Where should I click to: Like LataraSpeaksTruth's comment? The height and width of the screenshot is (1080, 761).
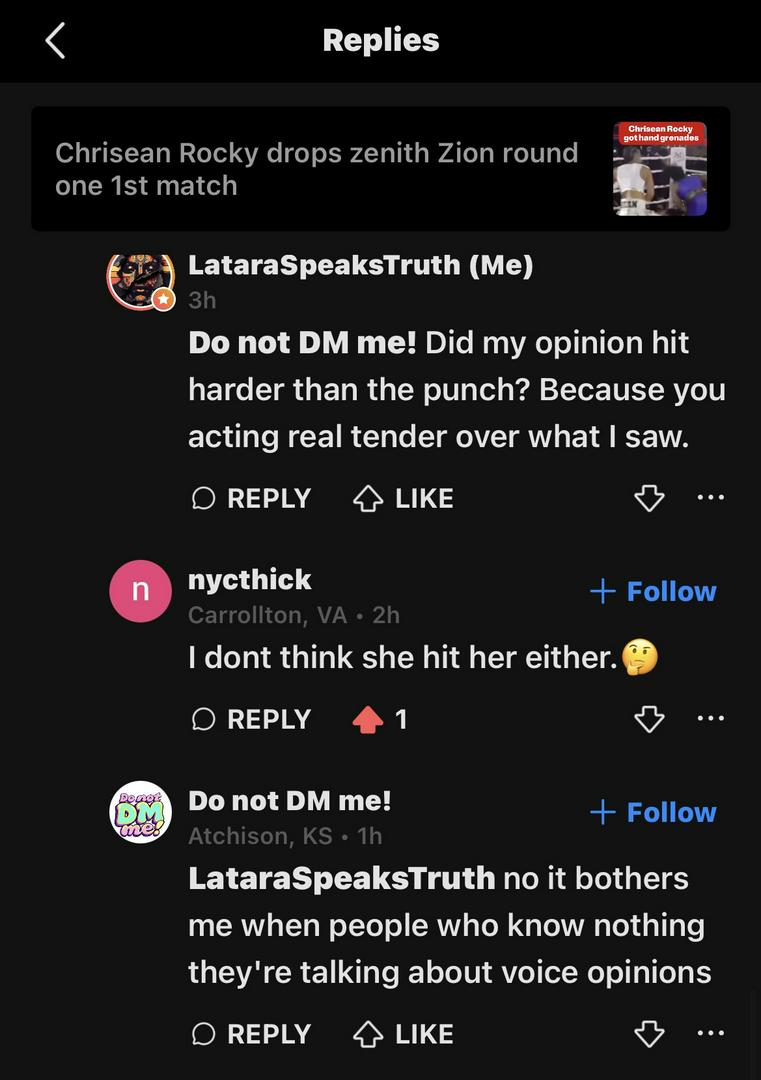point(403,498)
